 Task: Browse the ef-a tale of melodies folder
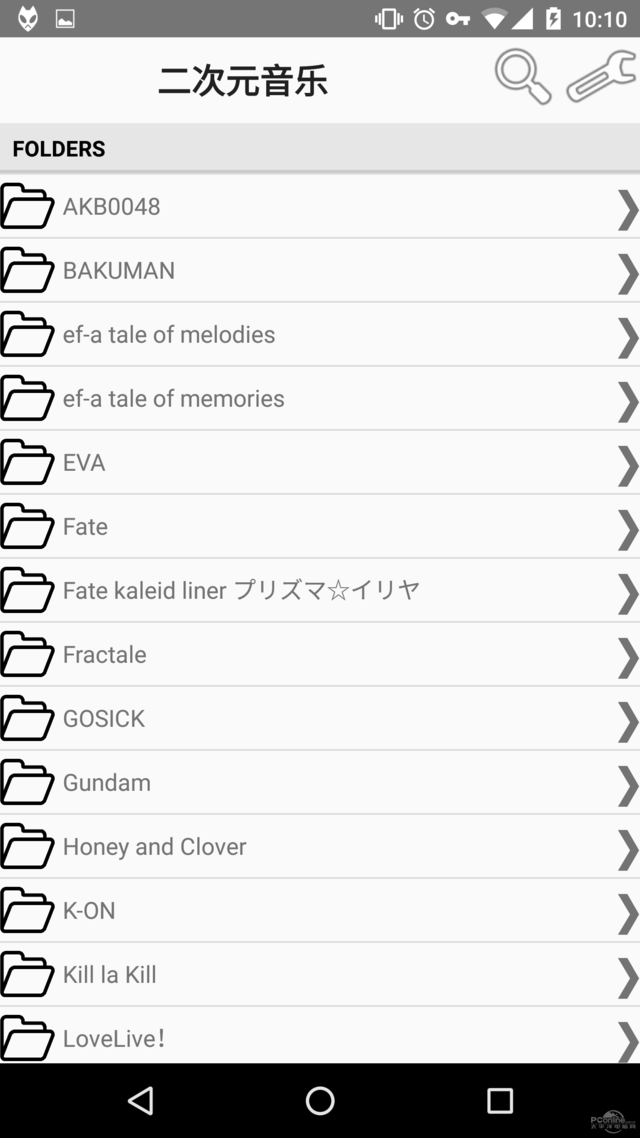point(320,335)
